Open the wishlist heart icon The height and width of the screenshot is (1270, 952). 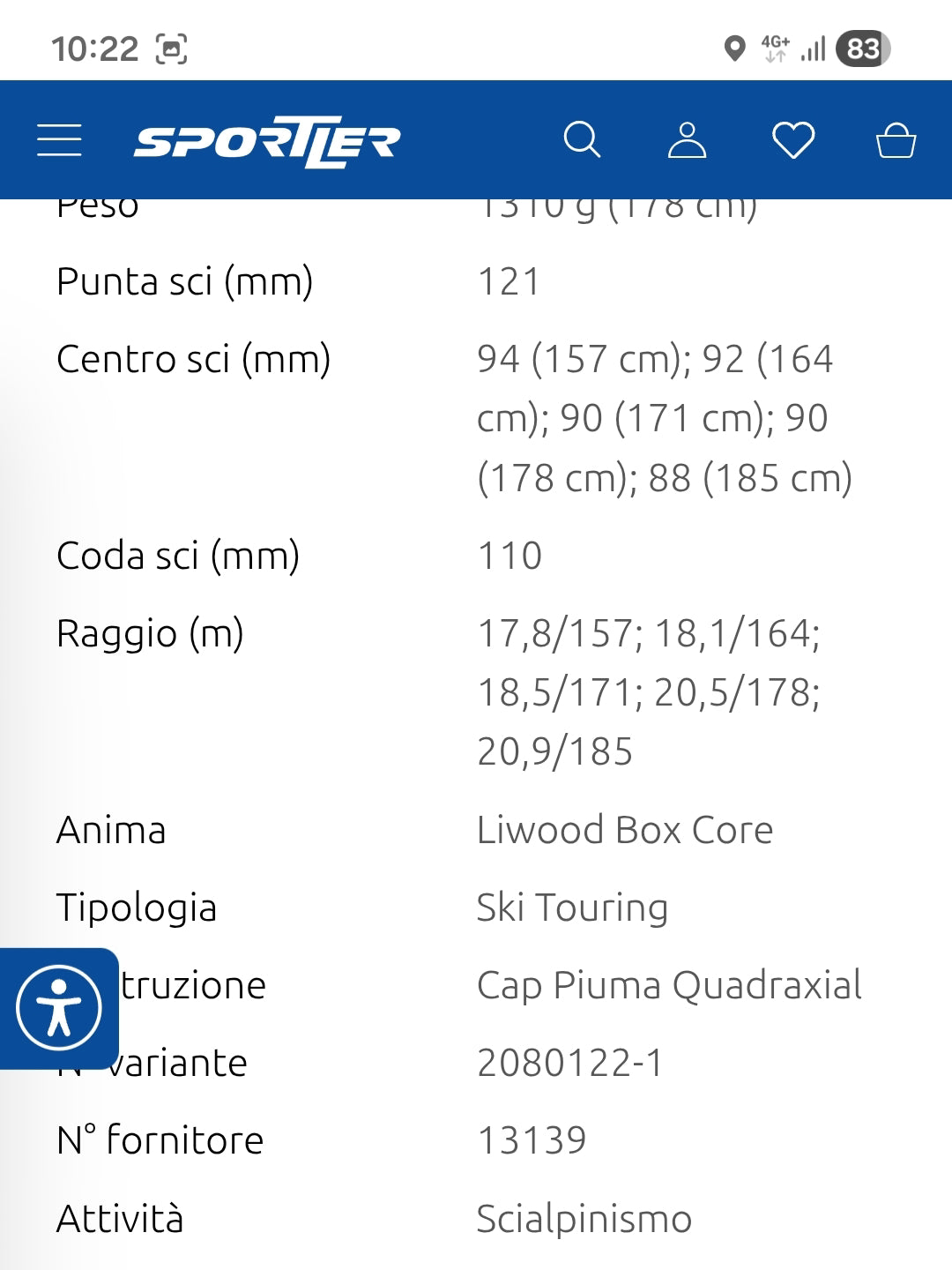coord(794,139)
